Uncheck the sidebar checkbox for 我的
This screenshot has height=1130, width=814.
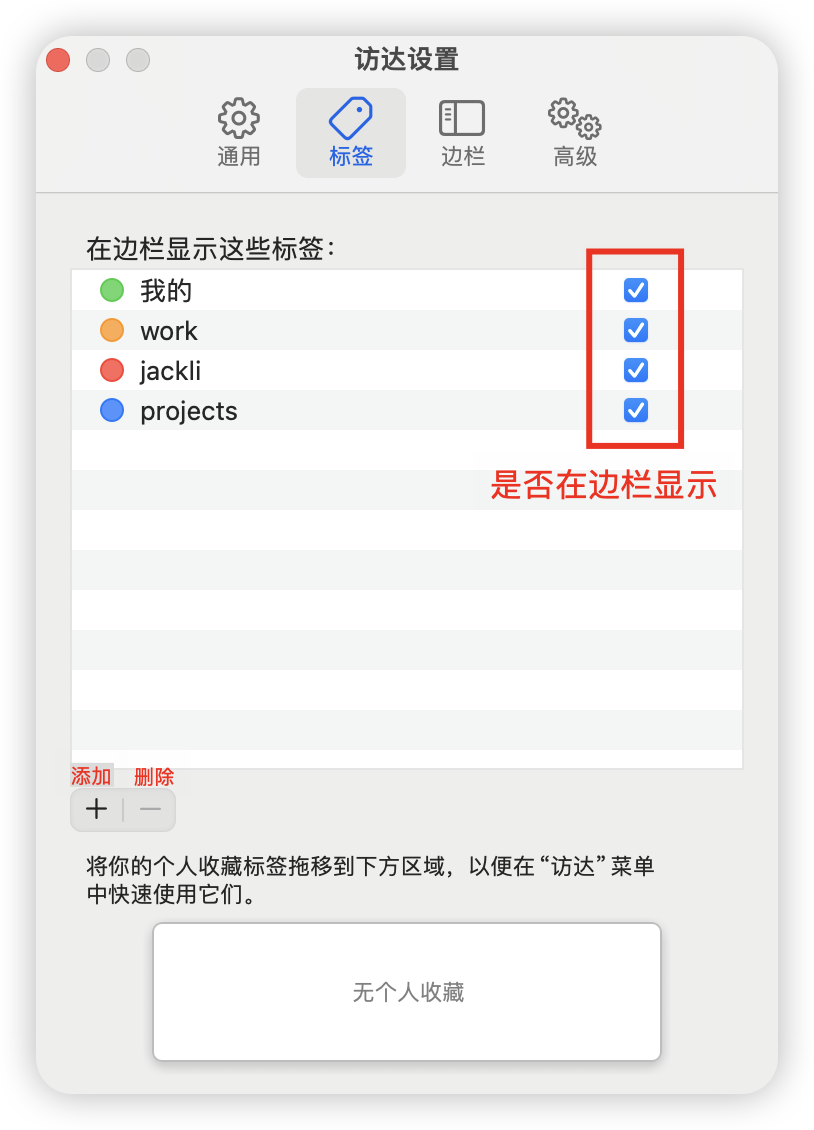tap(636, 290)
